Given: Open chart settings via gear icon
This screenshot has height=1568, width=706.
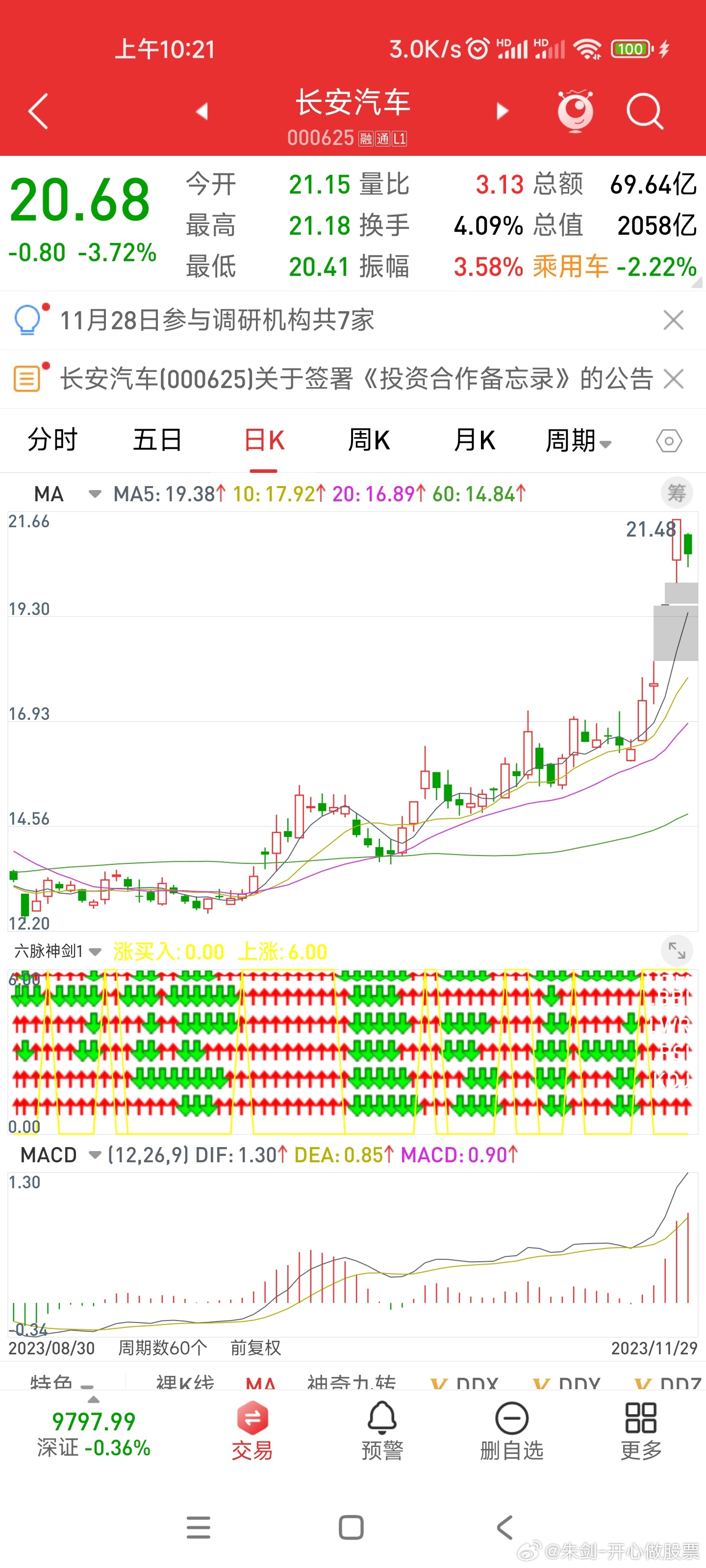Looking at the screenshot, I should click(668, 440).
